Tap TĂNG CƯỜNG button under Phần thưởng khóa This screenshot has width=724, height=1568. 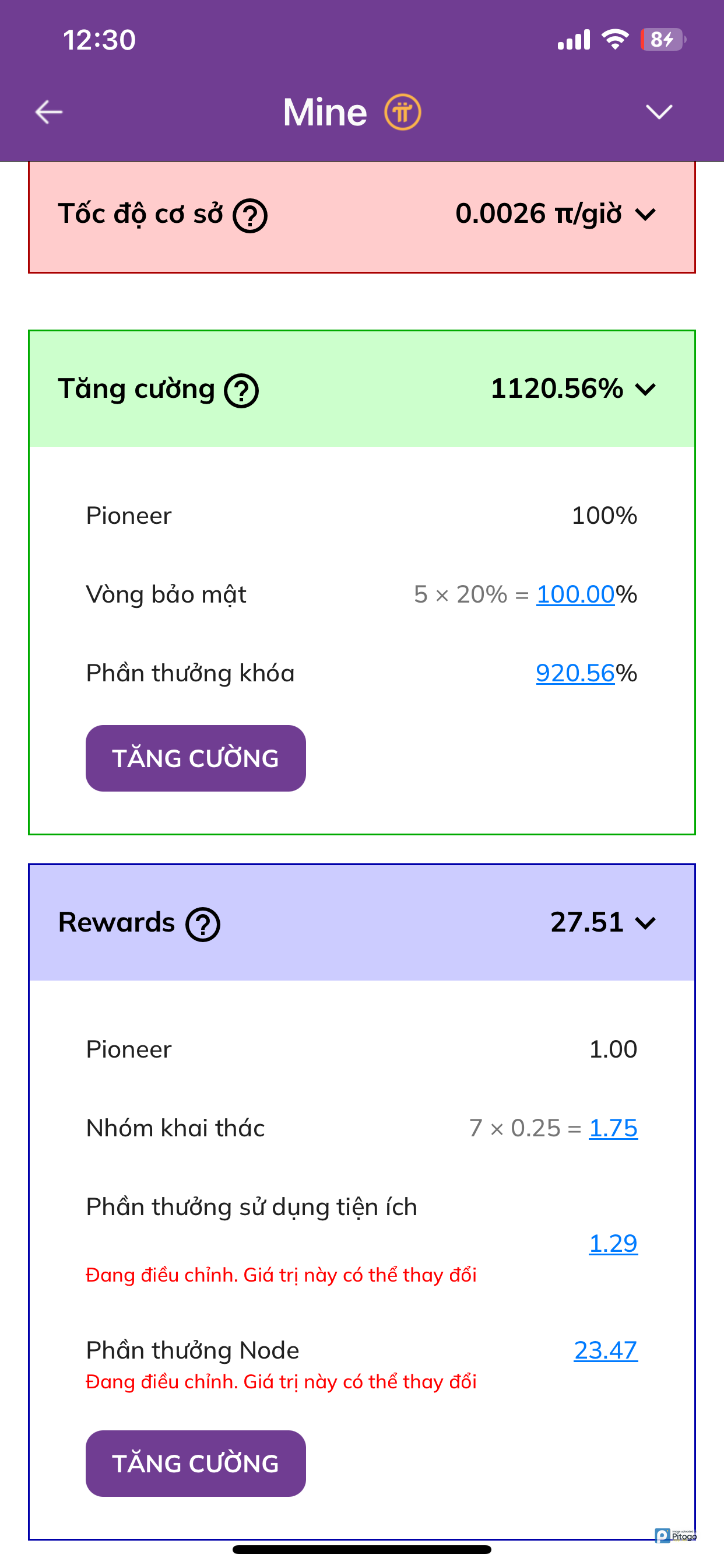point(195,758)
